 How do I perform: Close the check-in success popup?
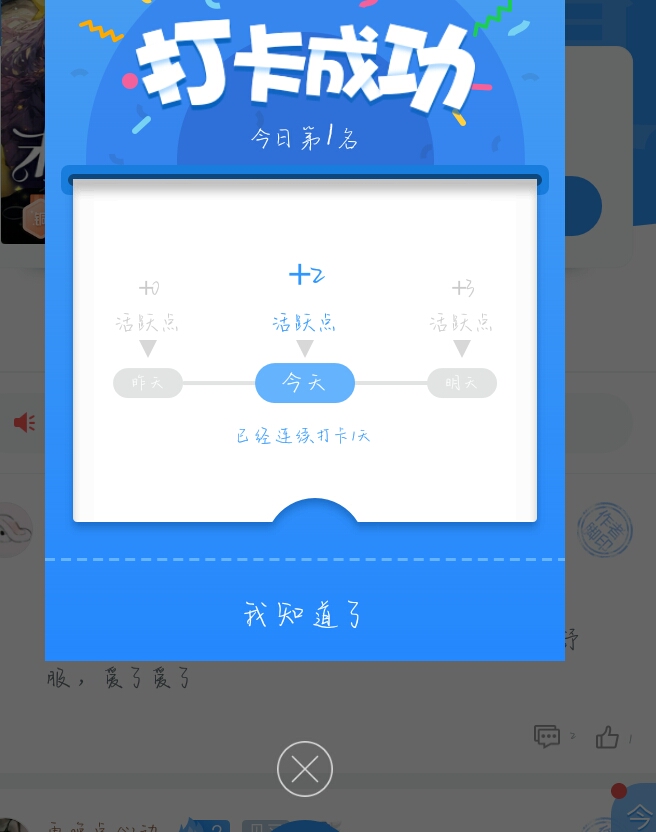pos(305,769)
